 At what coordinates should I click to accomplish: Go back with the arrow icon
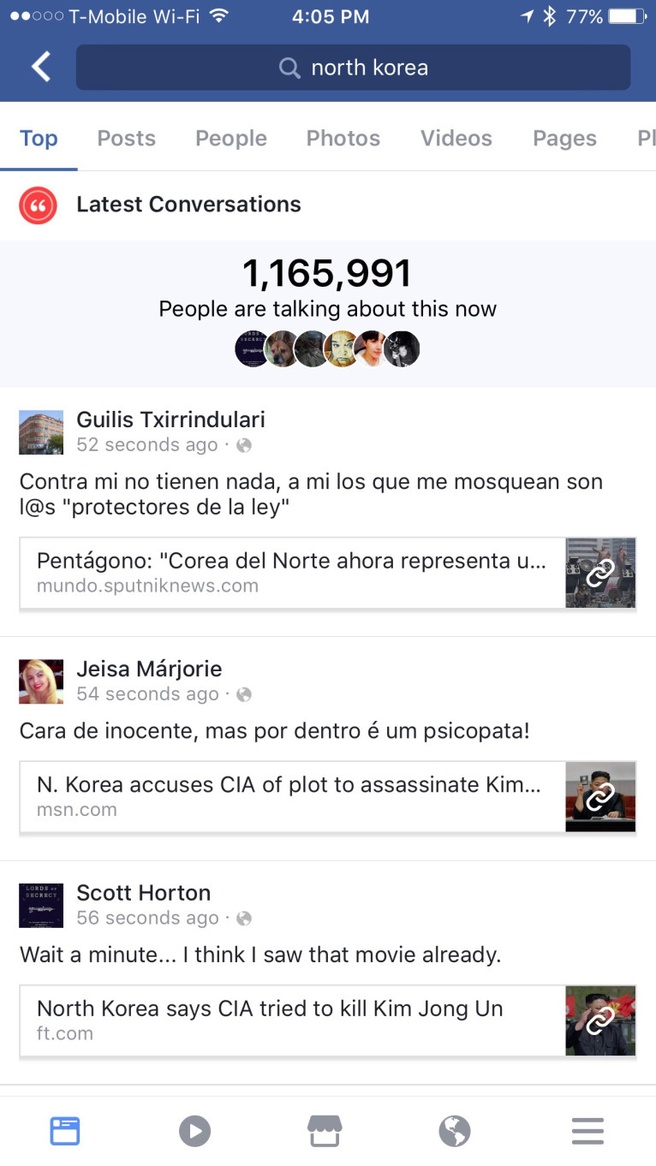point(40,67)
